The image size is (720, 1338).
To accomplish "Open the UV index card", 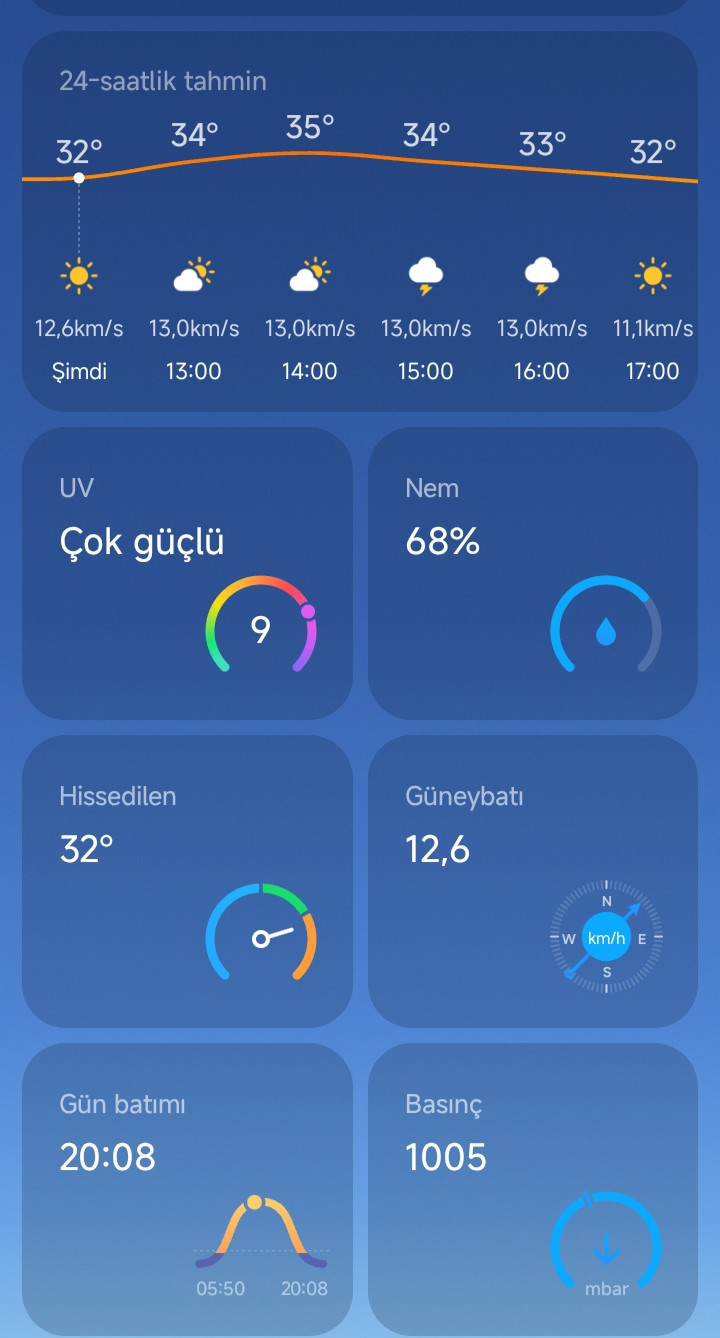I will point(187,573).
